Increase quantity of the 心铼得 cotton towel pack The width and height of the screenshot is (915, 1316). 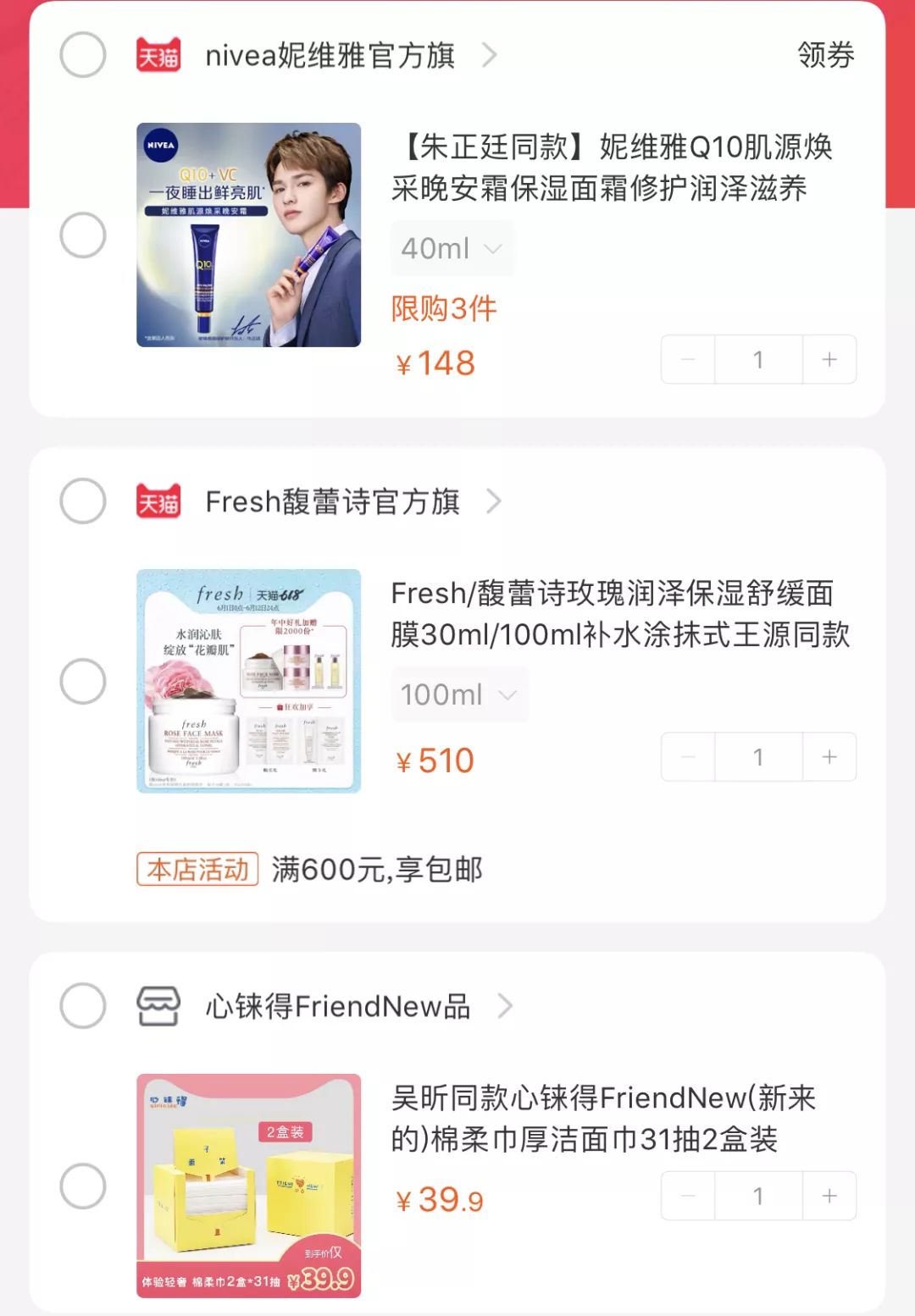point(828,1196)
